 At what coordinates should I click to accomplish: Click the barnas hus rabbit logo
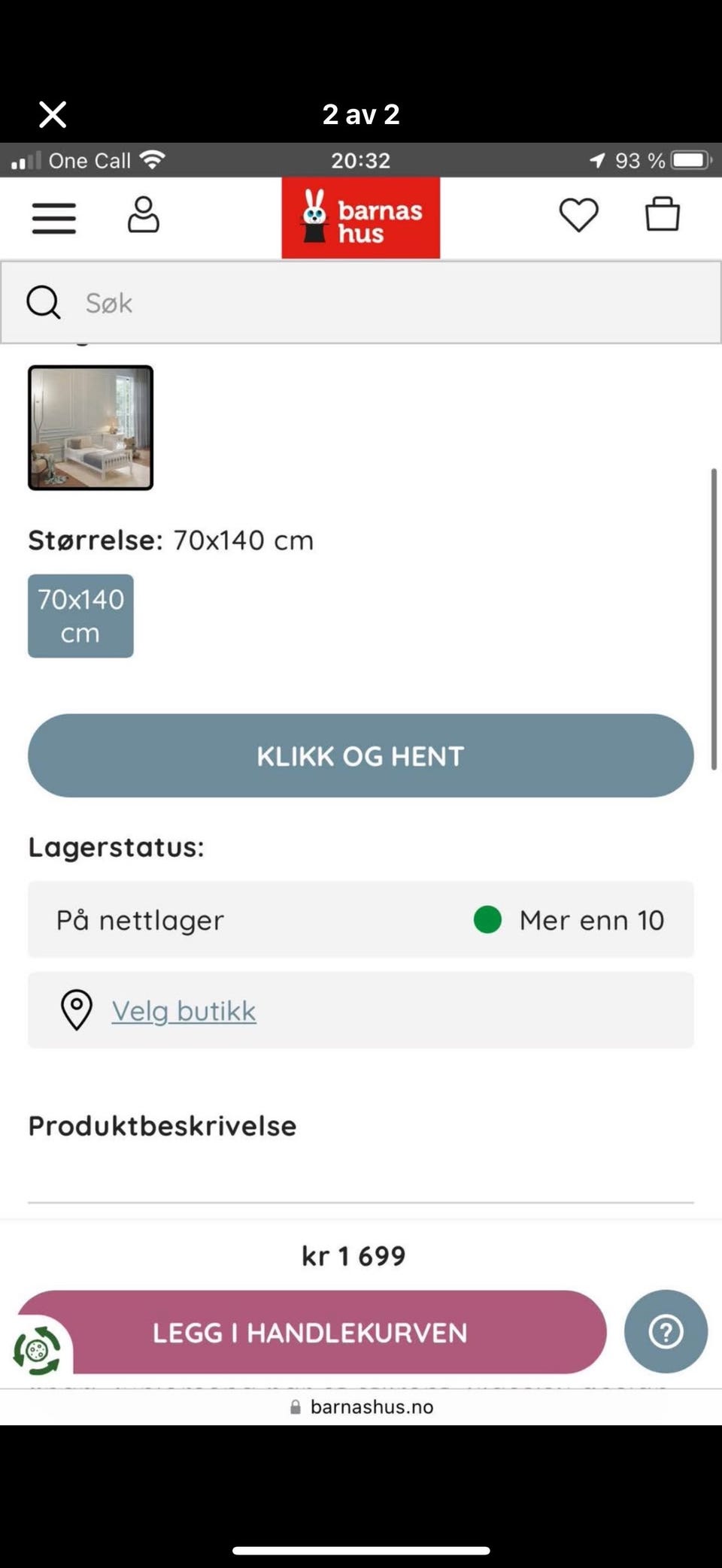pos(360,217)
